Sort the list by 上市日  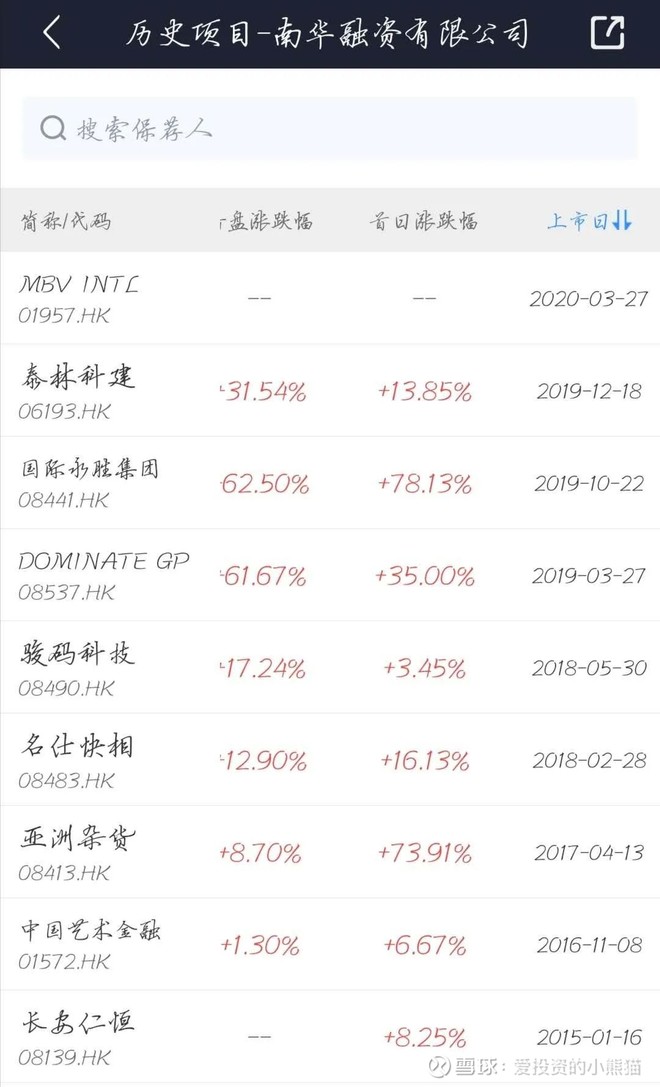[x=589, y=221]
